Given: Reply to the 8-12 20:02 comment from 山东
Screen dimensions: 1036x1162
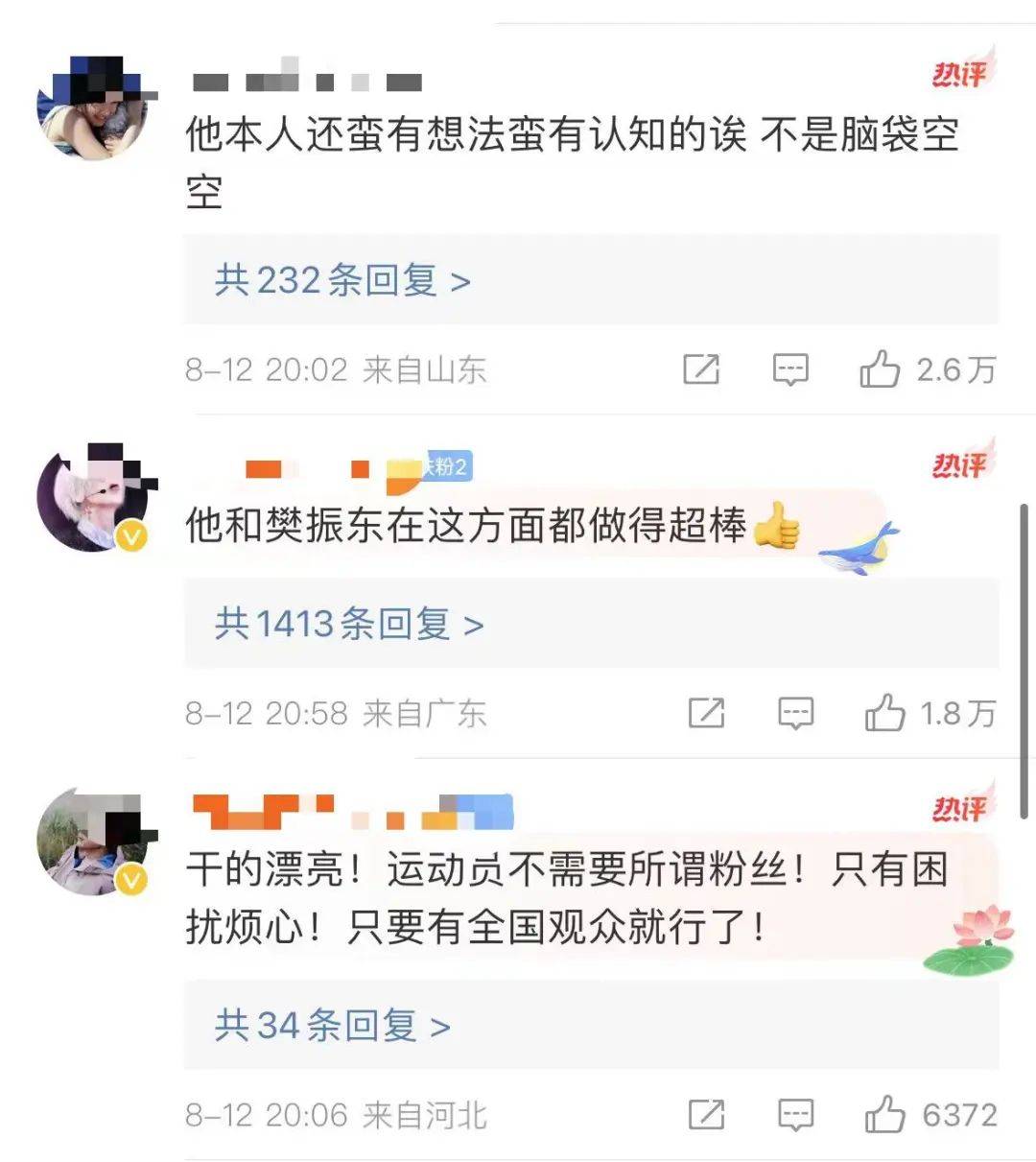Looking at the screenshot, I should tap(790, 369).
